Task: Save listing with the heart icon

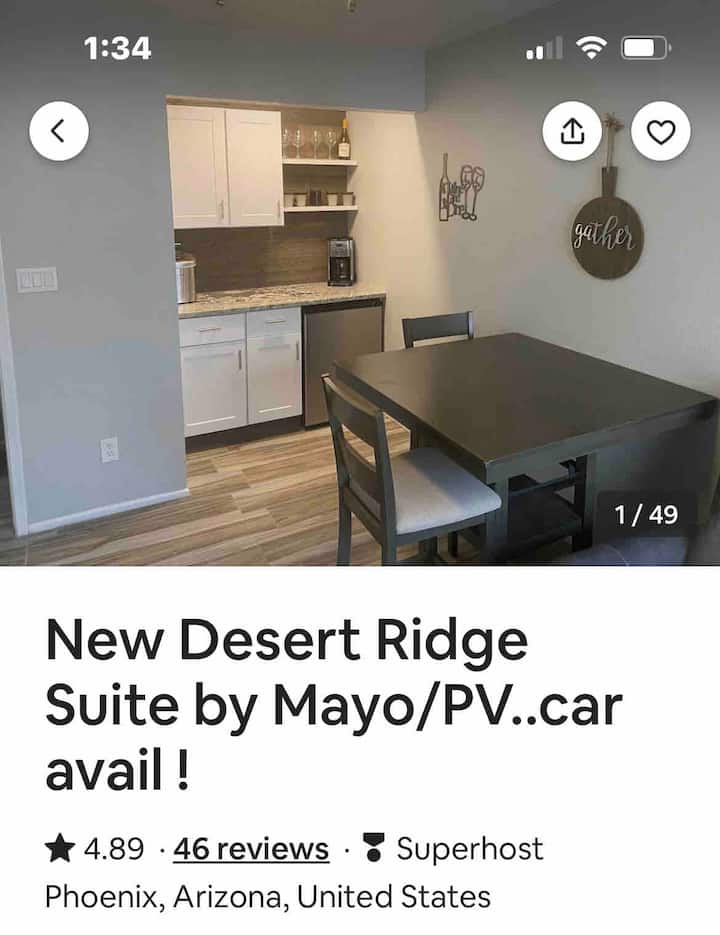Action: click(x=661, y=131)
